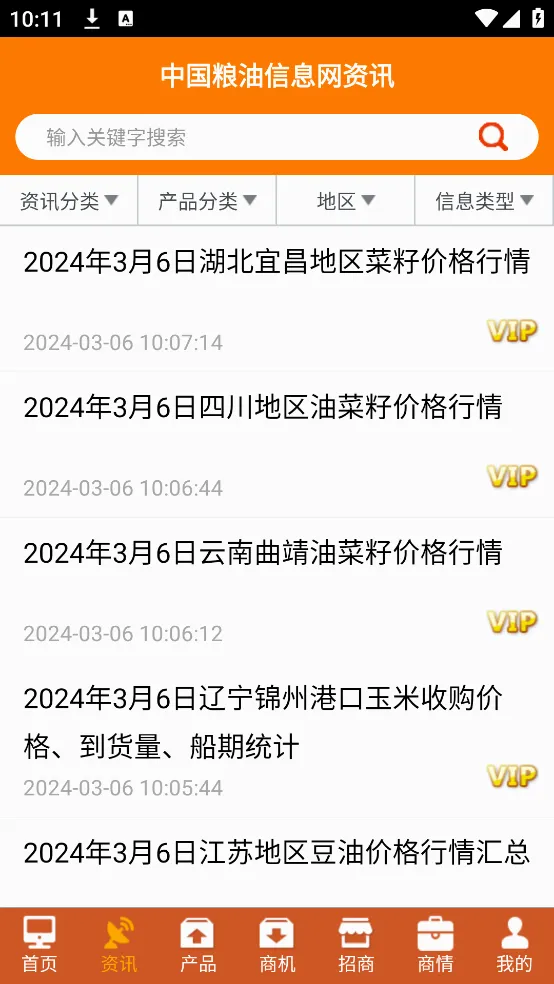Go to the 我的 tab

click(x=514, y=945)
